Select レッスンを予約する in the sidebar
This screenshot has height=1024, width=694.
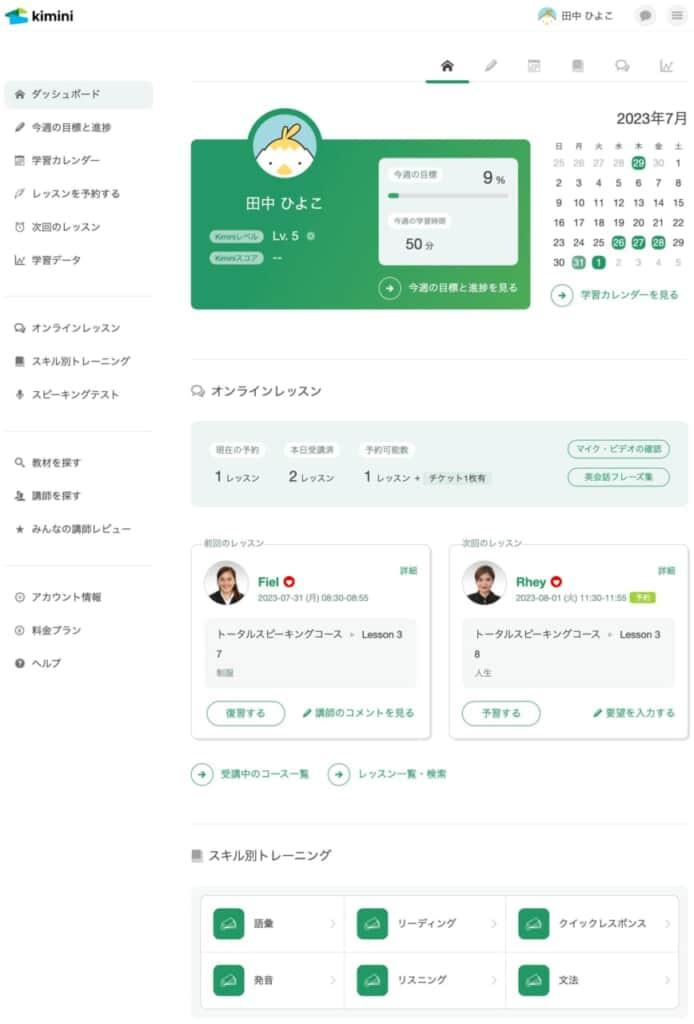pyautogui.click(x=75, y=193)
